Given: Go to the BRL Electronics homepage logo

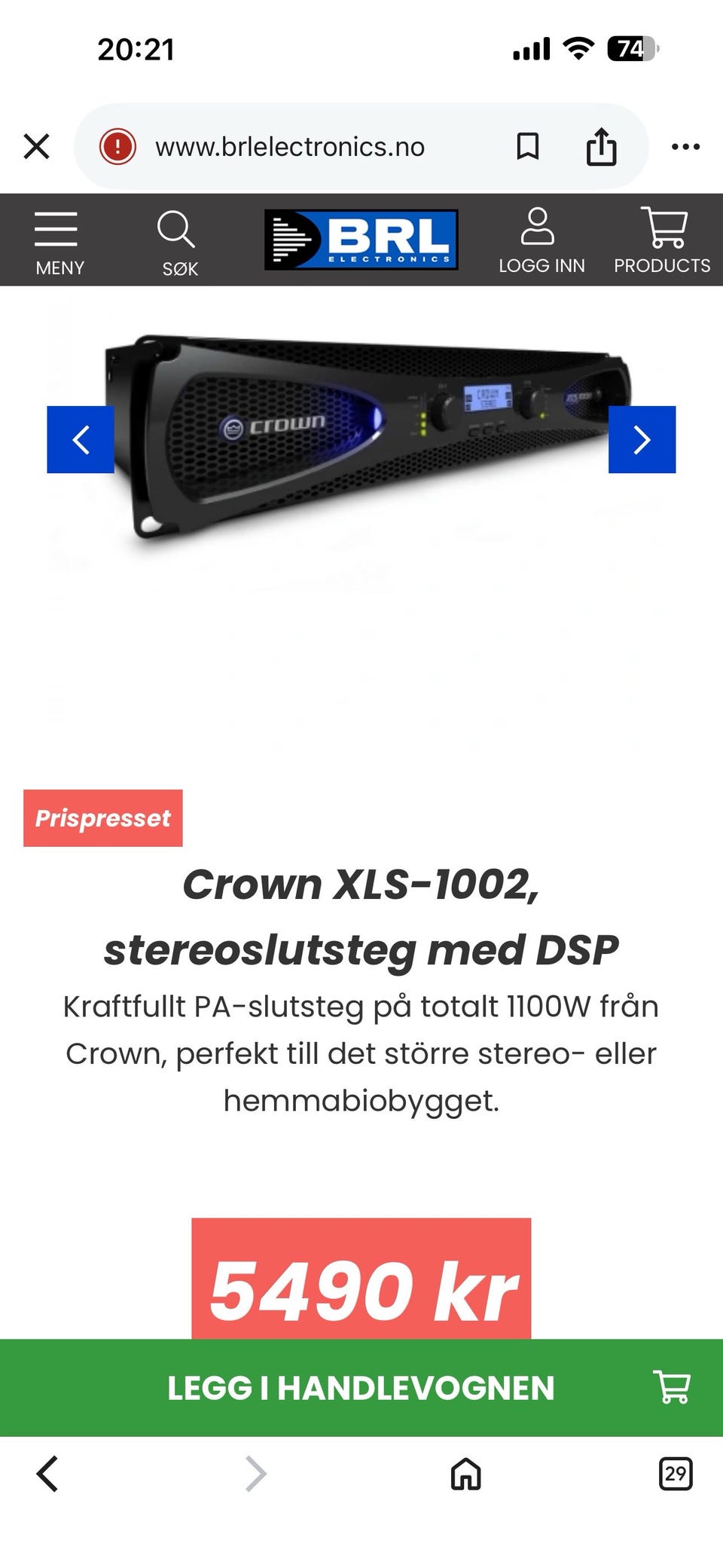Looking at the screenshot, I should pyautogui.click(x=361, y=240).
